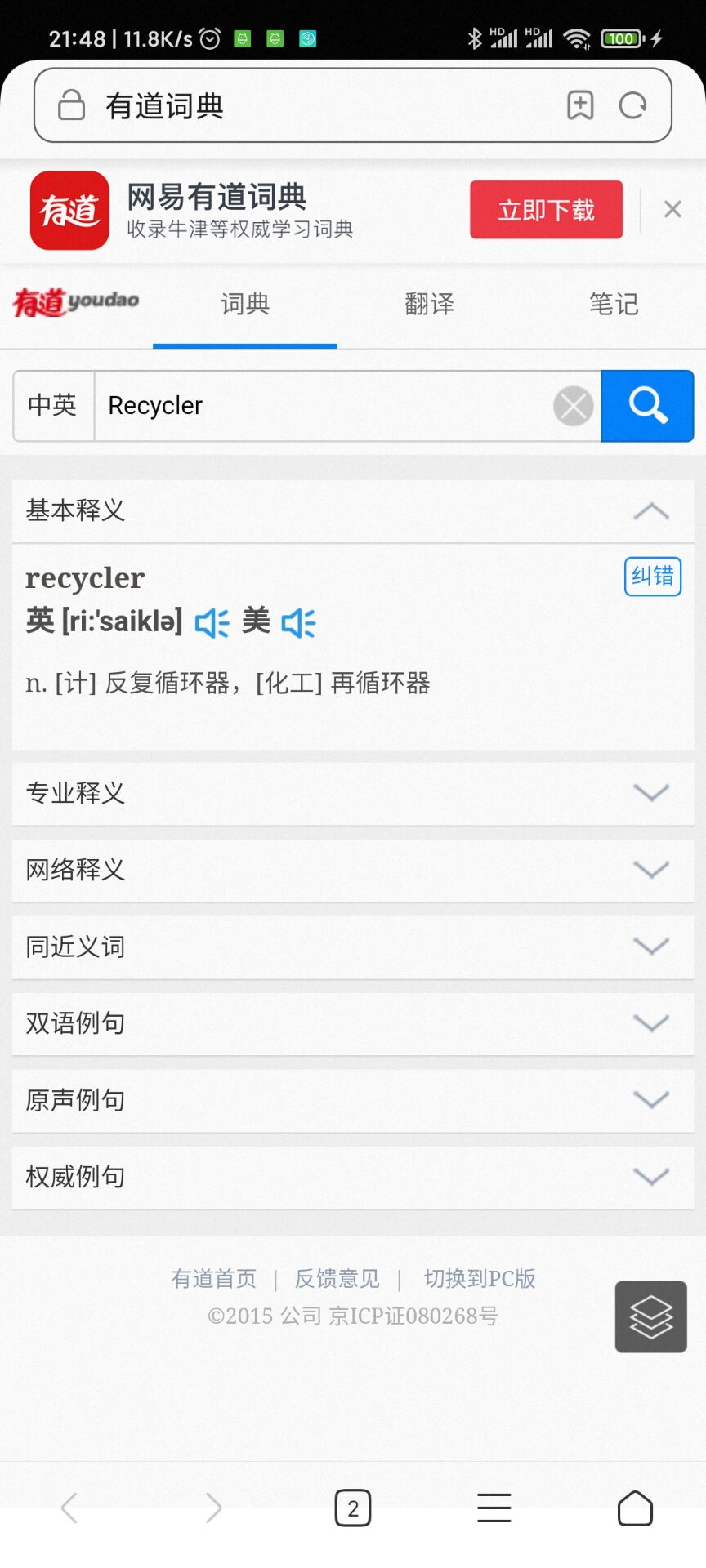Play the British pronunciation of recycler
Viewport: 706px width, 1568px height.
[211, 622]
